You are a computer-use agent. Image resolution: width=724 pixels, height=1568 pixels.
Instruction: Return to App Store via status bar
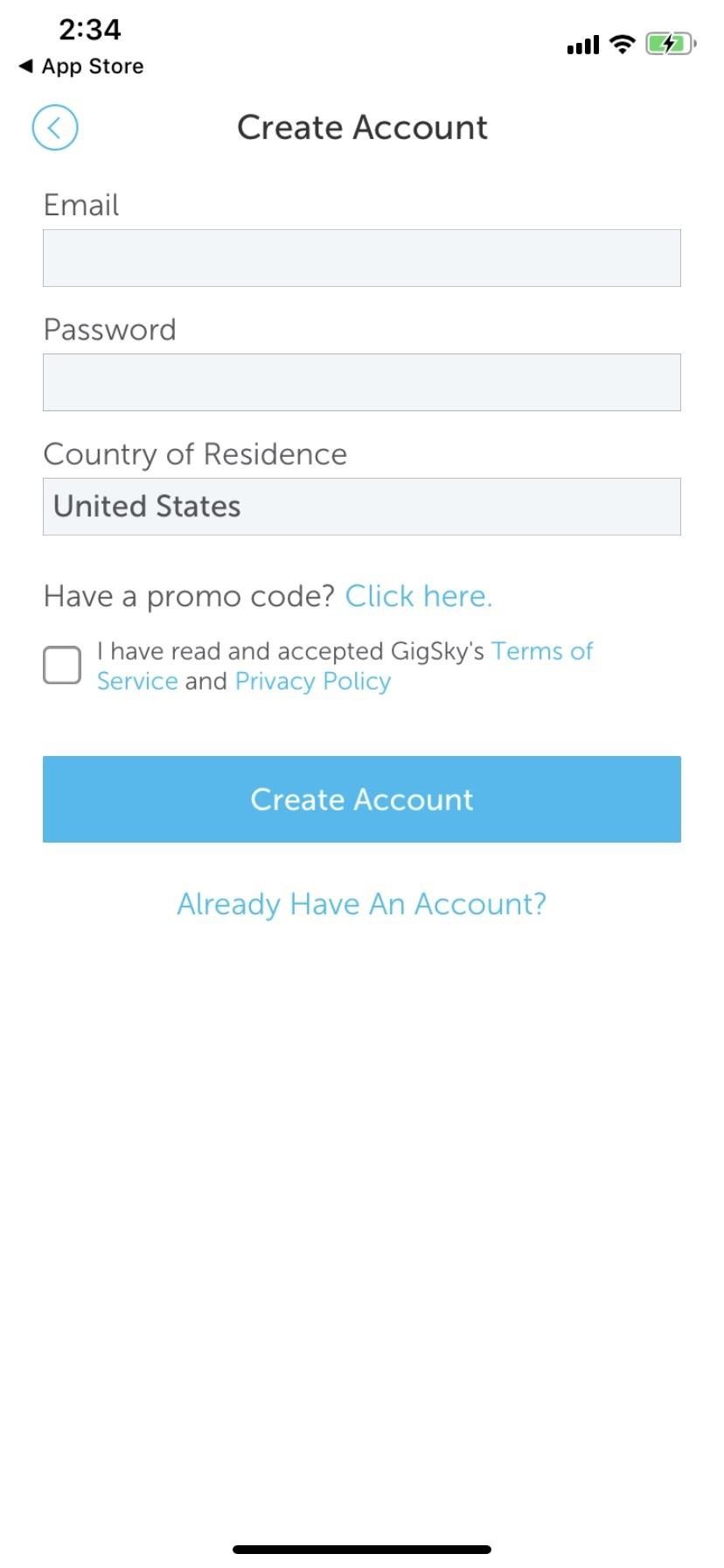coord(81,66)
